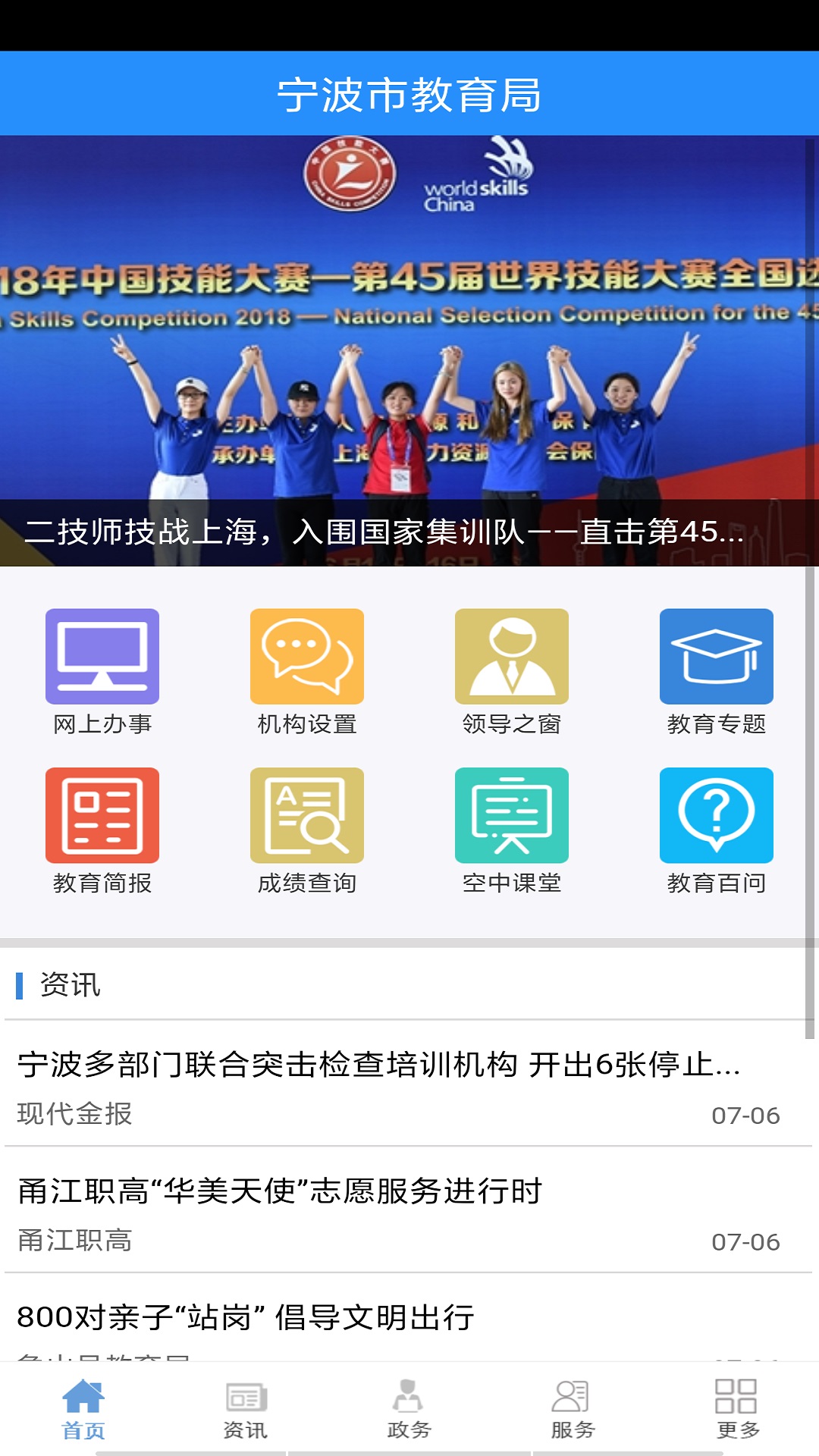This screenshot has height=1456, width=819.
Task: Open the banner about 第45届世界技能大赛
Action: coord(409,350)
